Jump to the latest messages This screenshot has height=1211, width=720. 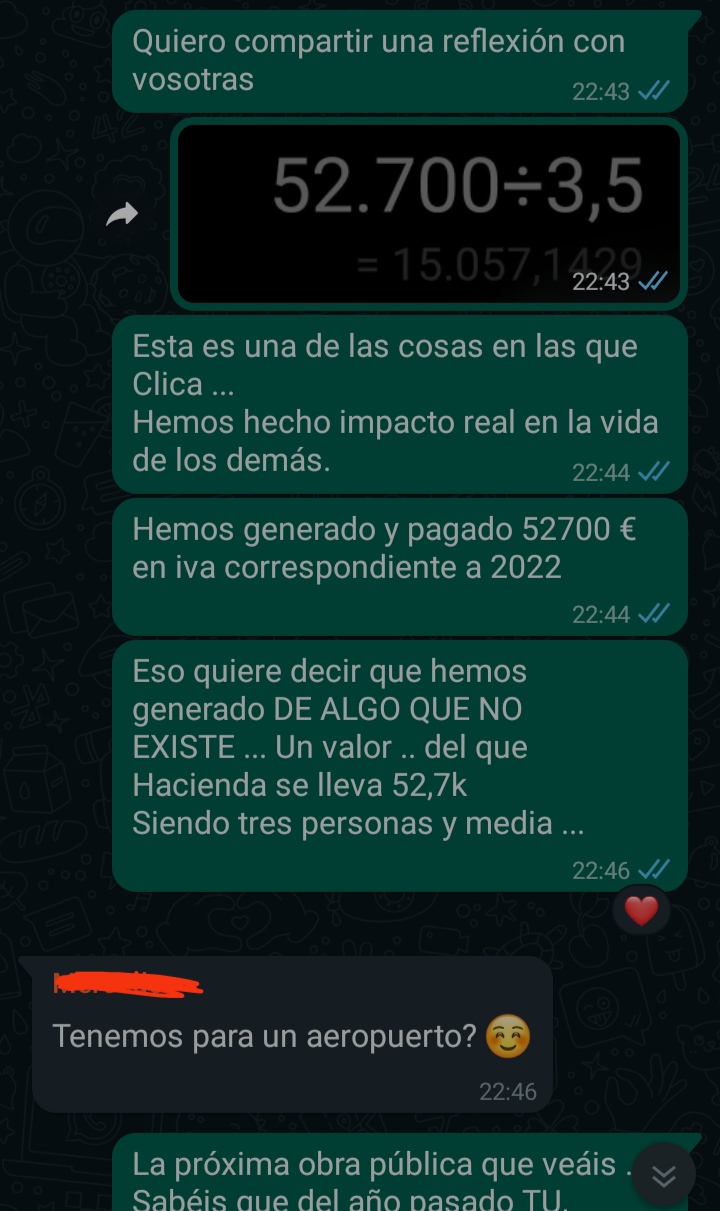tap(664, 1176)
